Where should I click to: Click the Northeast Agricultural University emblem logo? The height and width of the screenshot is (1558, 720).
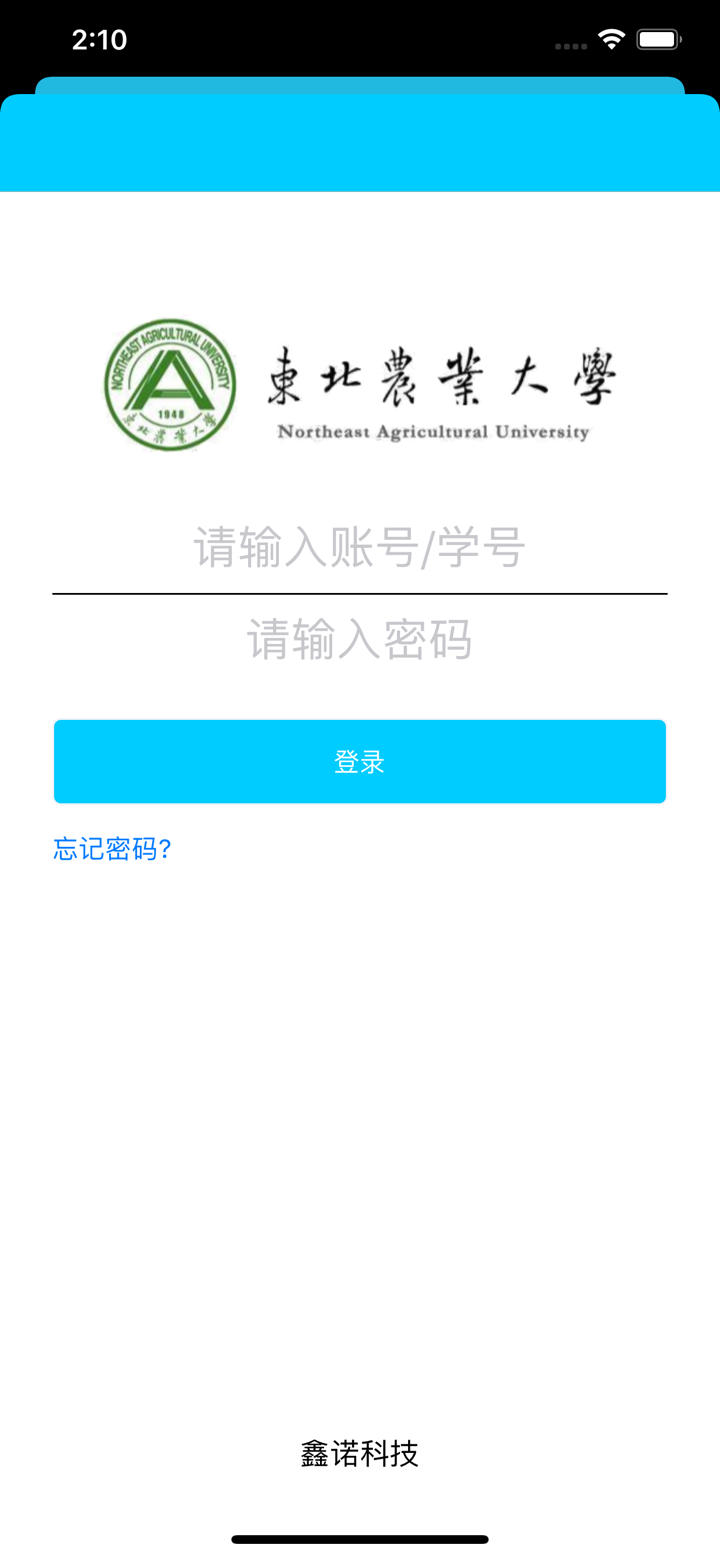[168, 384]
